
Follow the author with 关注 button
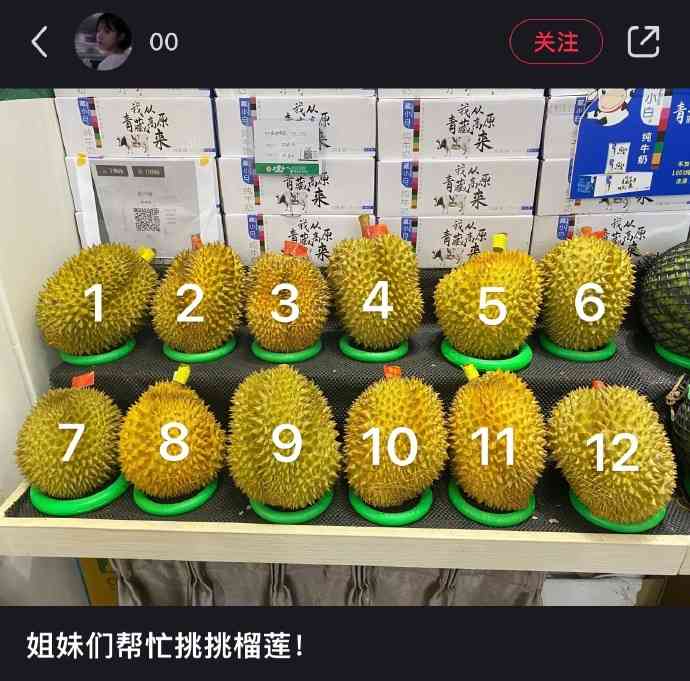click(x=556, y=42)
